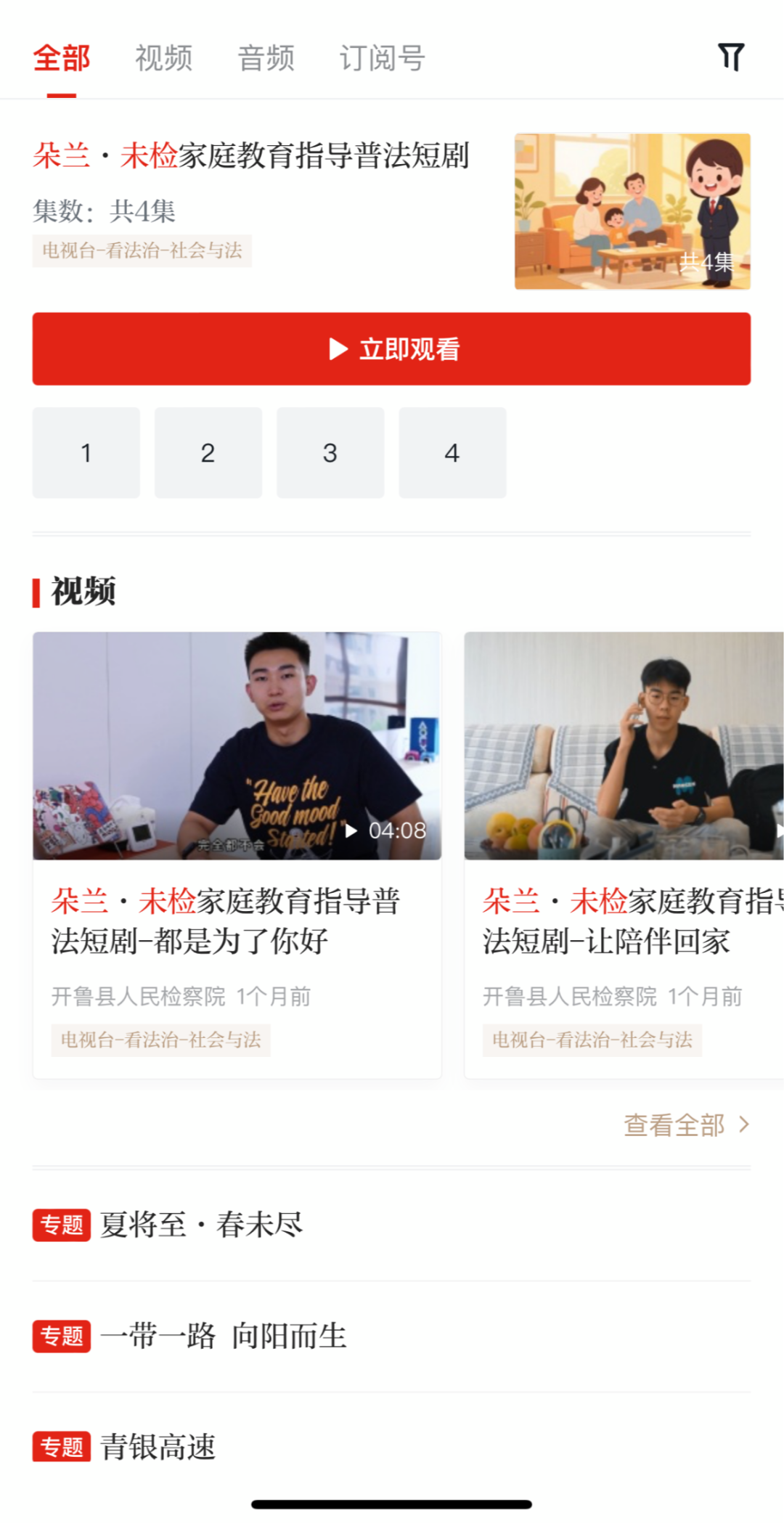Select episode 4
784x1523 pixels.
point(452,453)
